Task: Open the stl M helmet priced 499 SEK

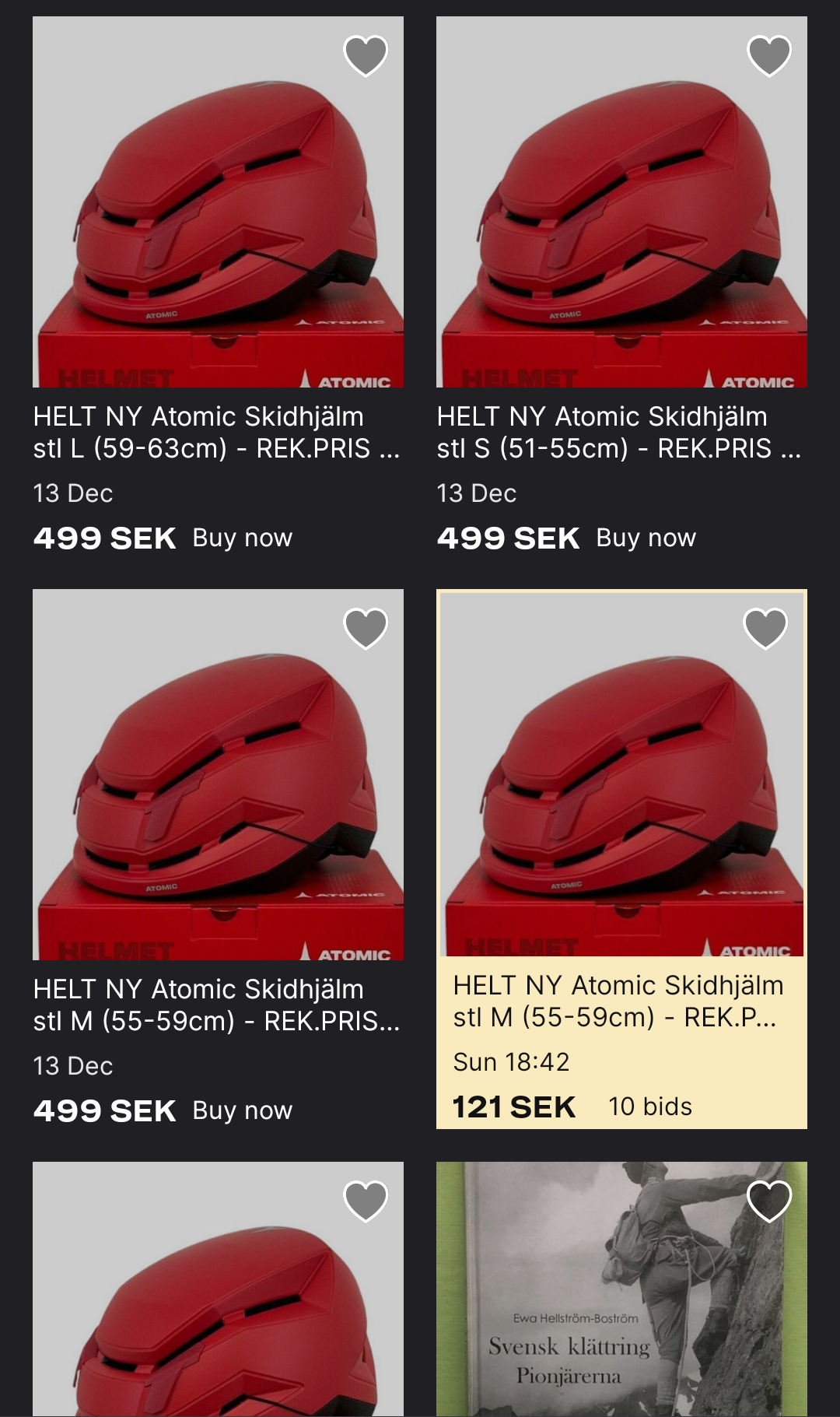Action: tap(216, 1004)
